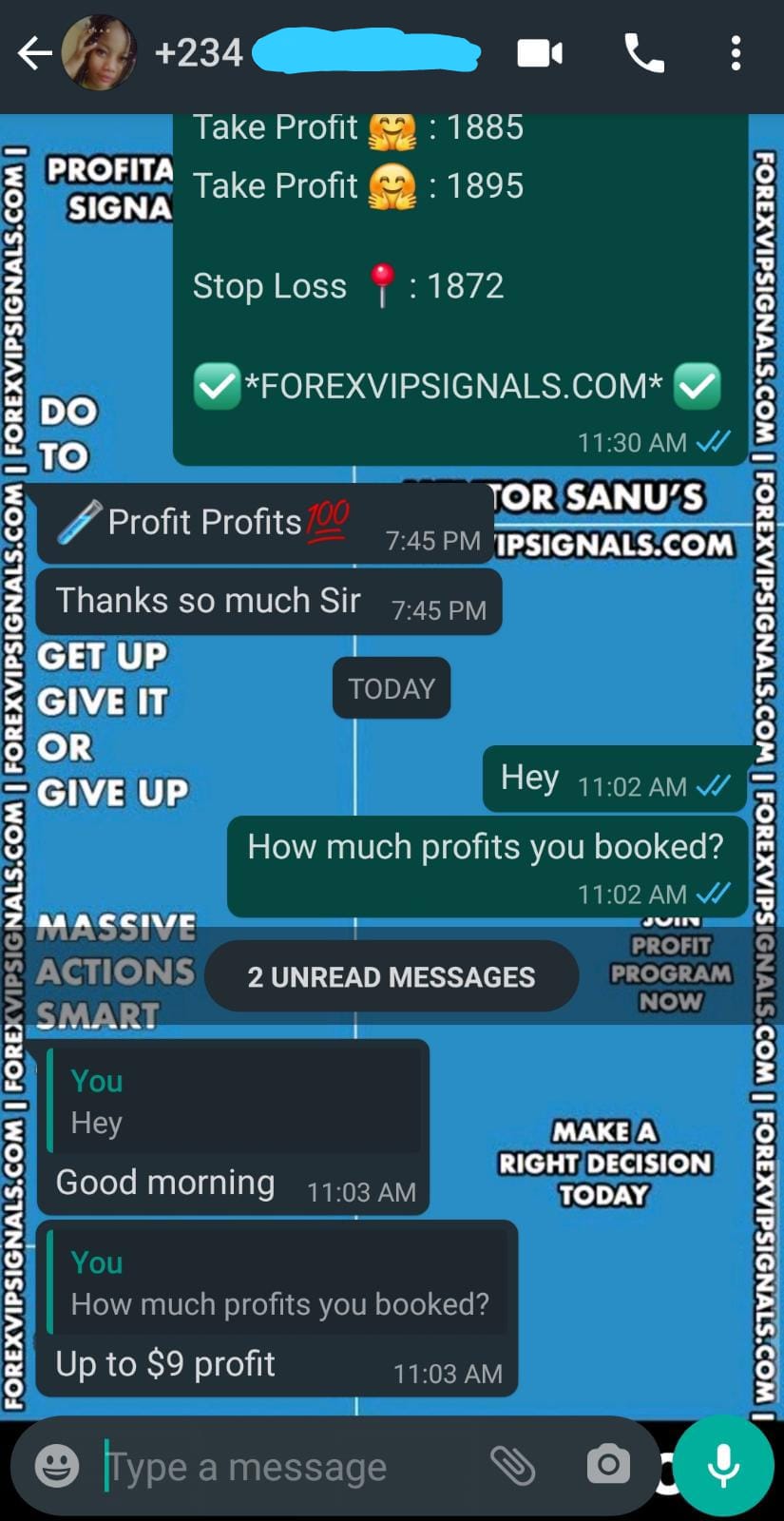This screenshot has width=784, height=1521.
Task: Open the emoji picker
Action: click(57, 1466)
